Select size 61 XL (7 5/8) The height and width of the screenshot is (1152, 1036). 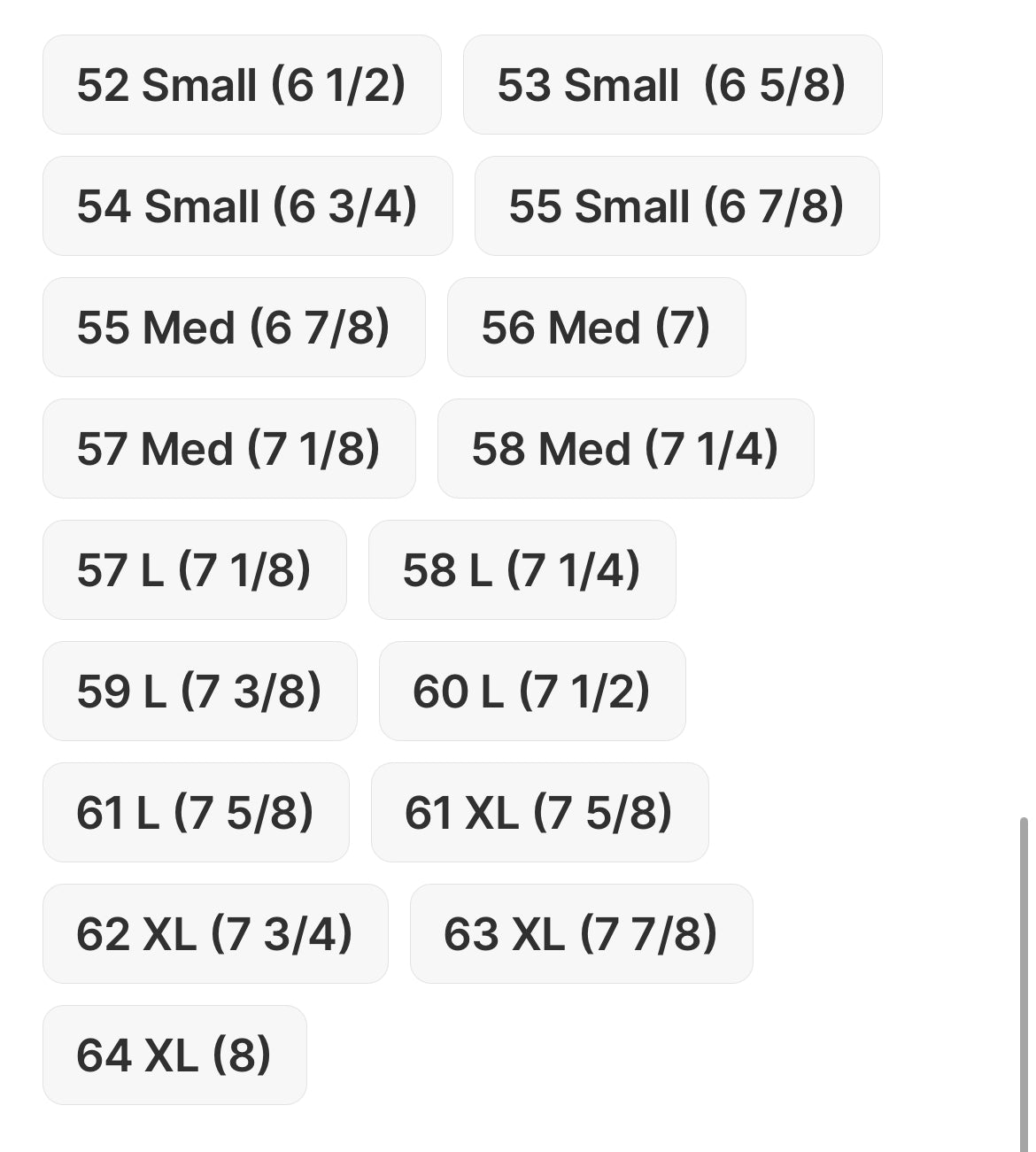coord(539,813)
